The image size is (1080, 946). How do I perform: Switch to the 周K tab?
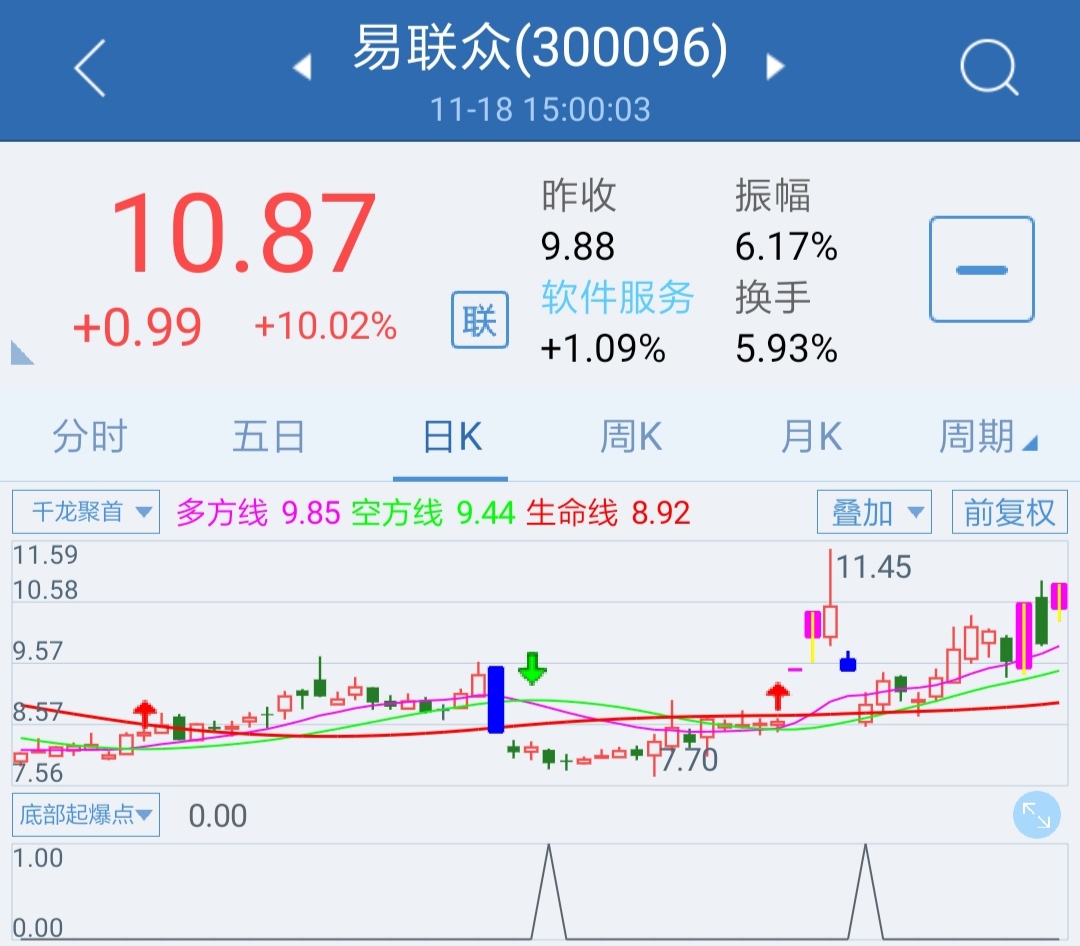coord(631,437)
